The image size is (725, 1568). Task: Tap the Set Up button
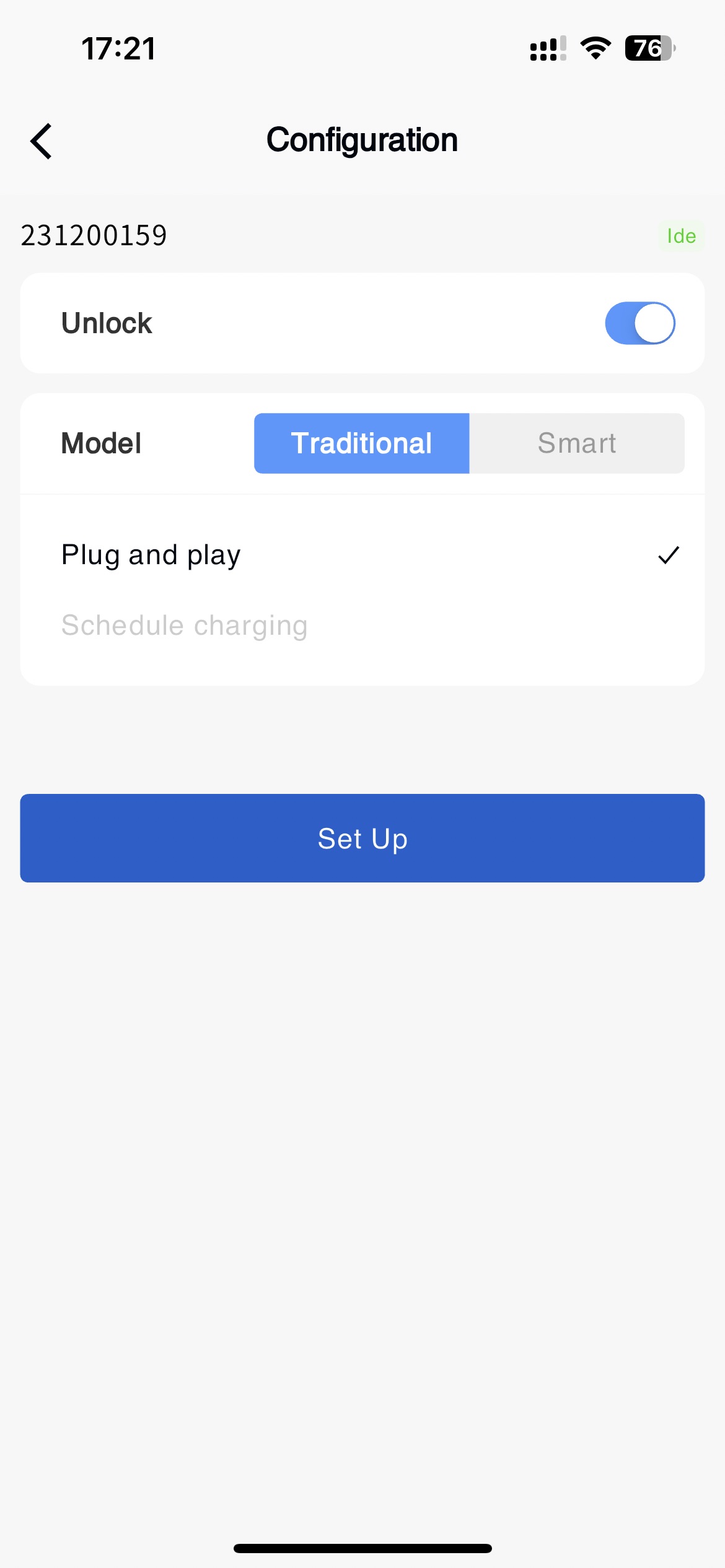tap(362, 838)
